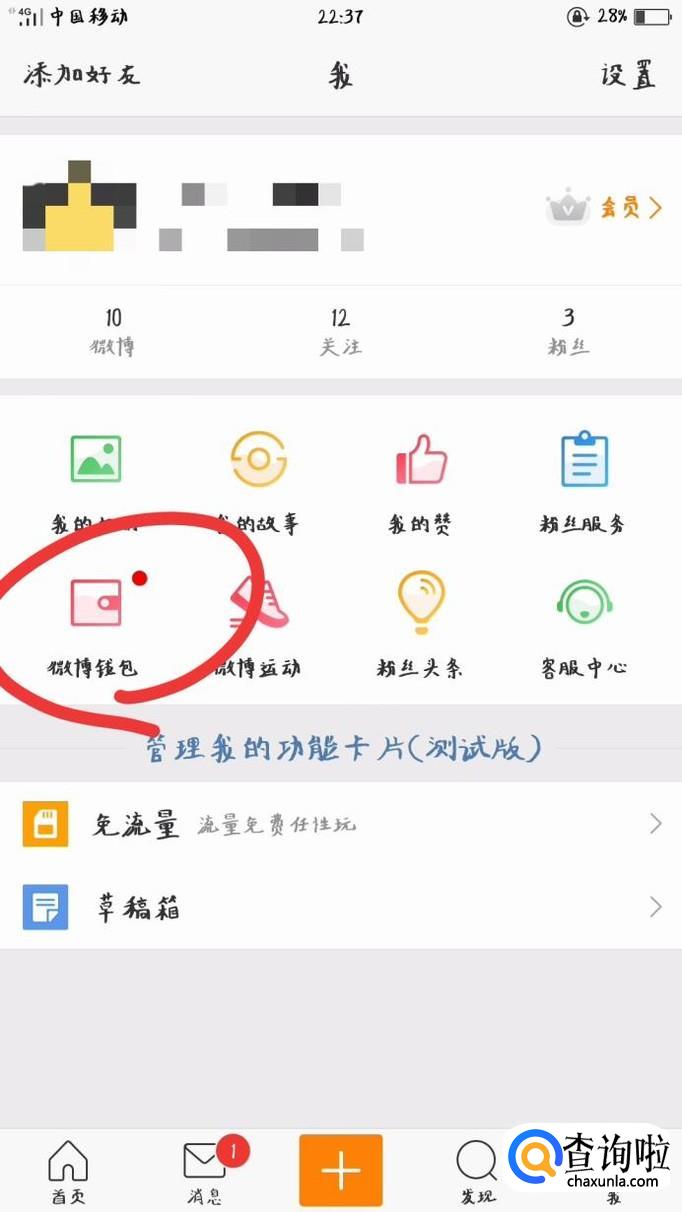Tap 添加好友 to add friends

[x=82, y=74]
